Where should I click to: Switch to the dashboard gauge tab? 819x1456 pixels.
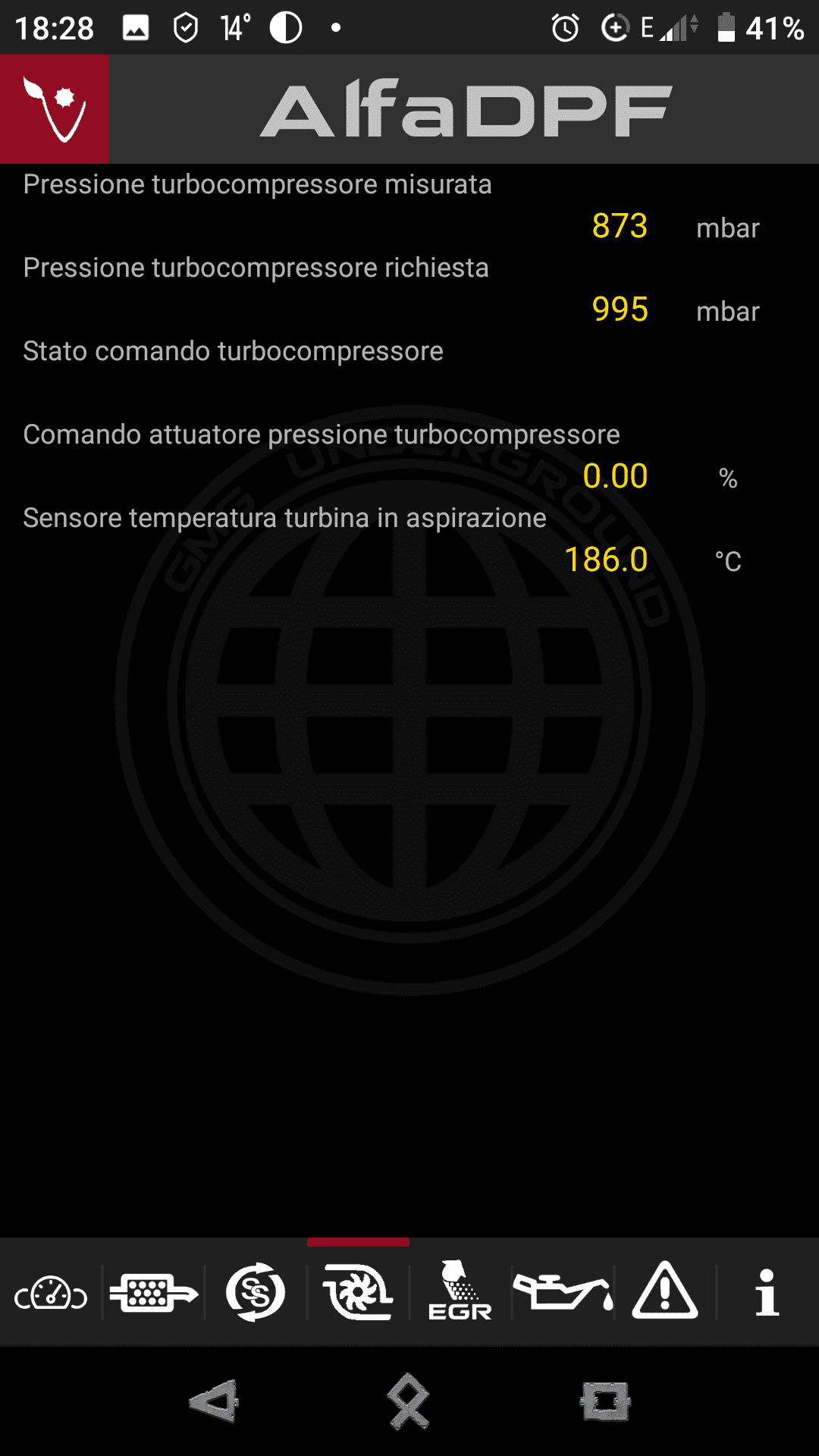(x=51, y=1293)
